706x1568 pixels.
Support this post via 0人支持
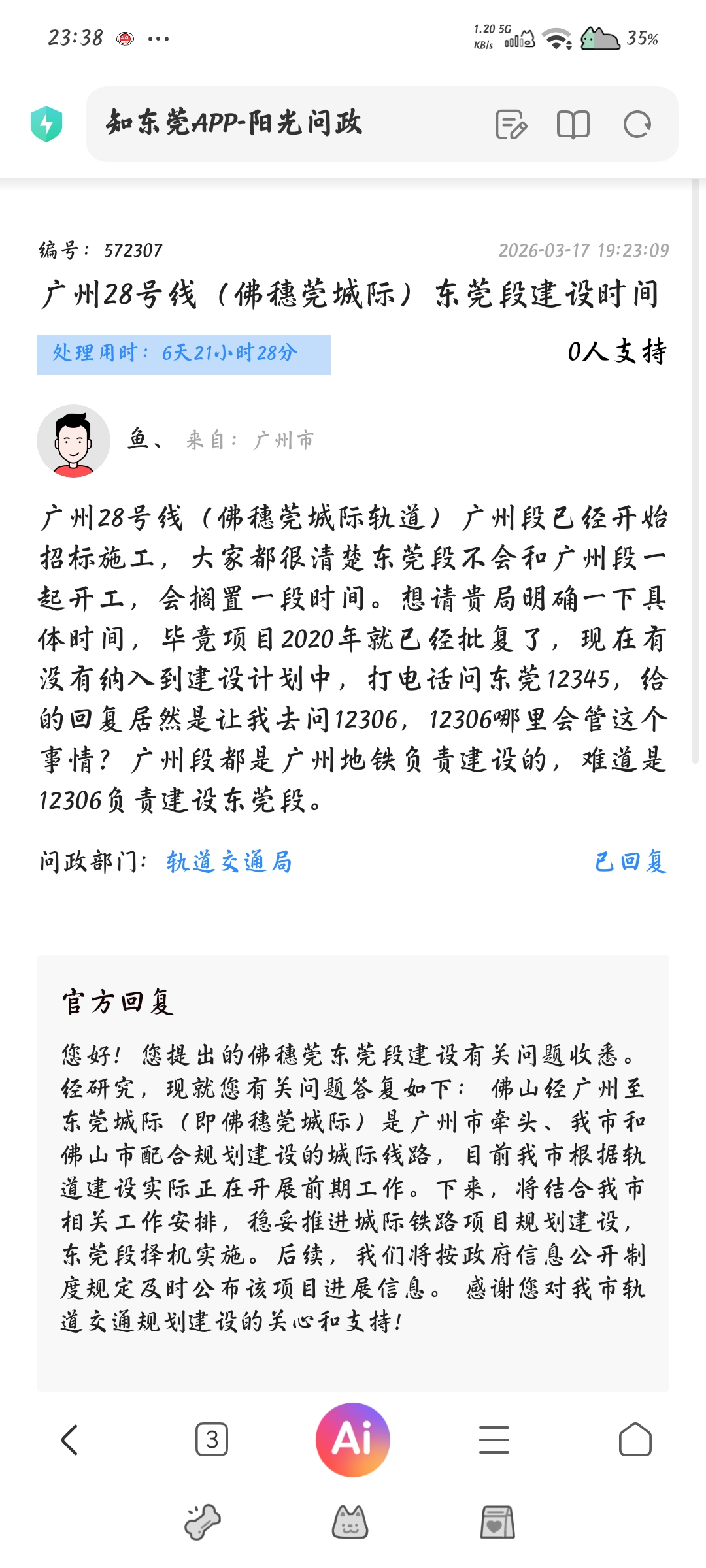[x=616, y=352]
